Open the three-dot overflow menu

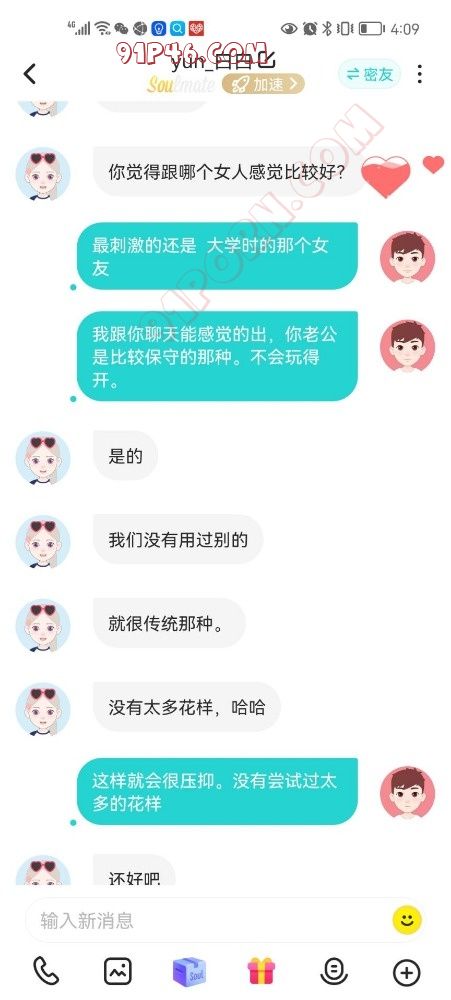point(419,74)
